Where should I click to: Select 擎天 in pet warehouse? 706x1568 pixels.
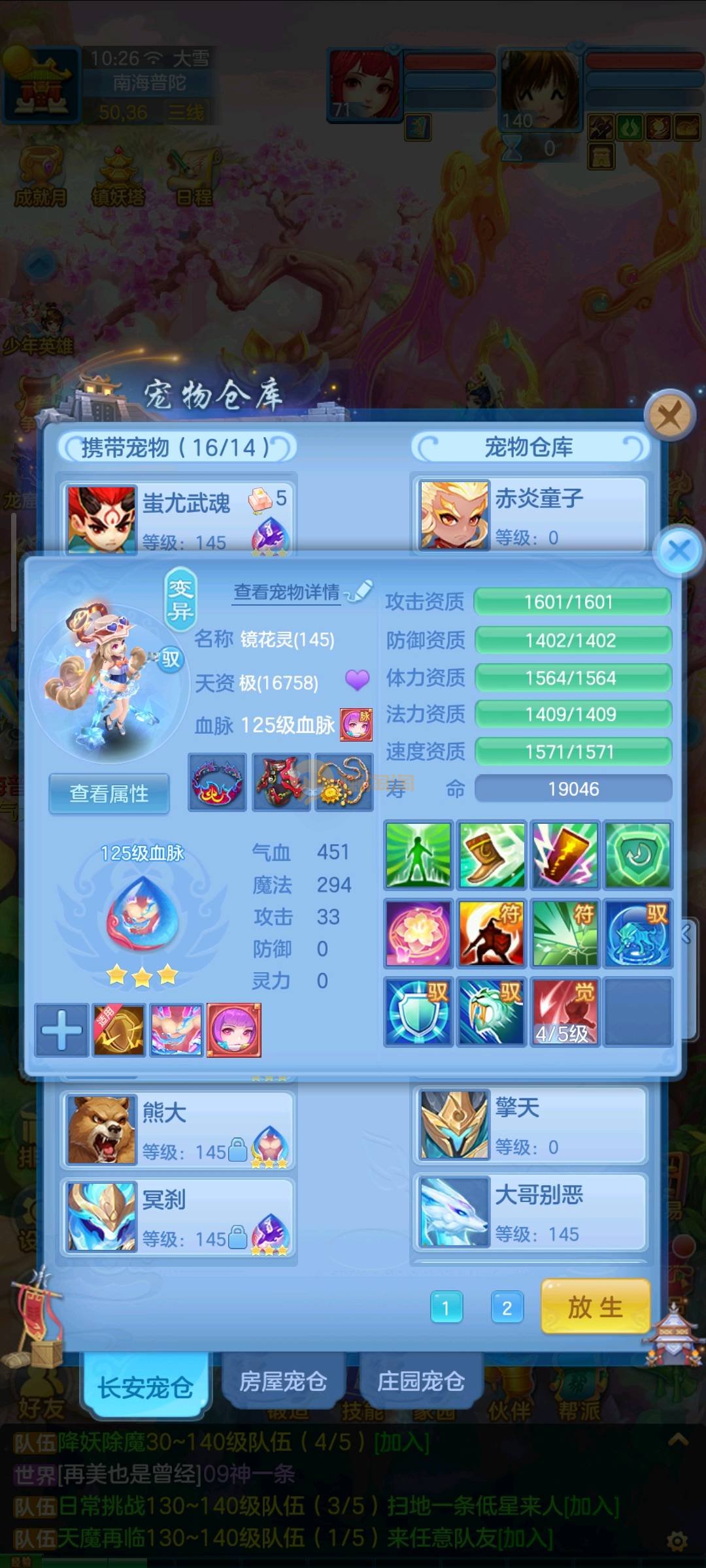[529, 1125]
